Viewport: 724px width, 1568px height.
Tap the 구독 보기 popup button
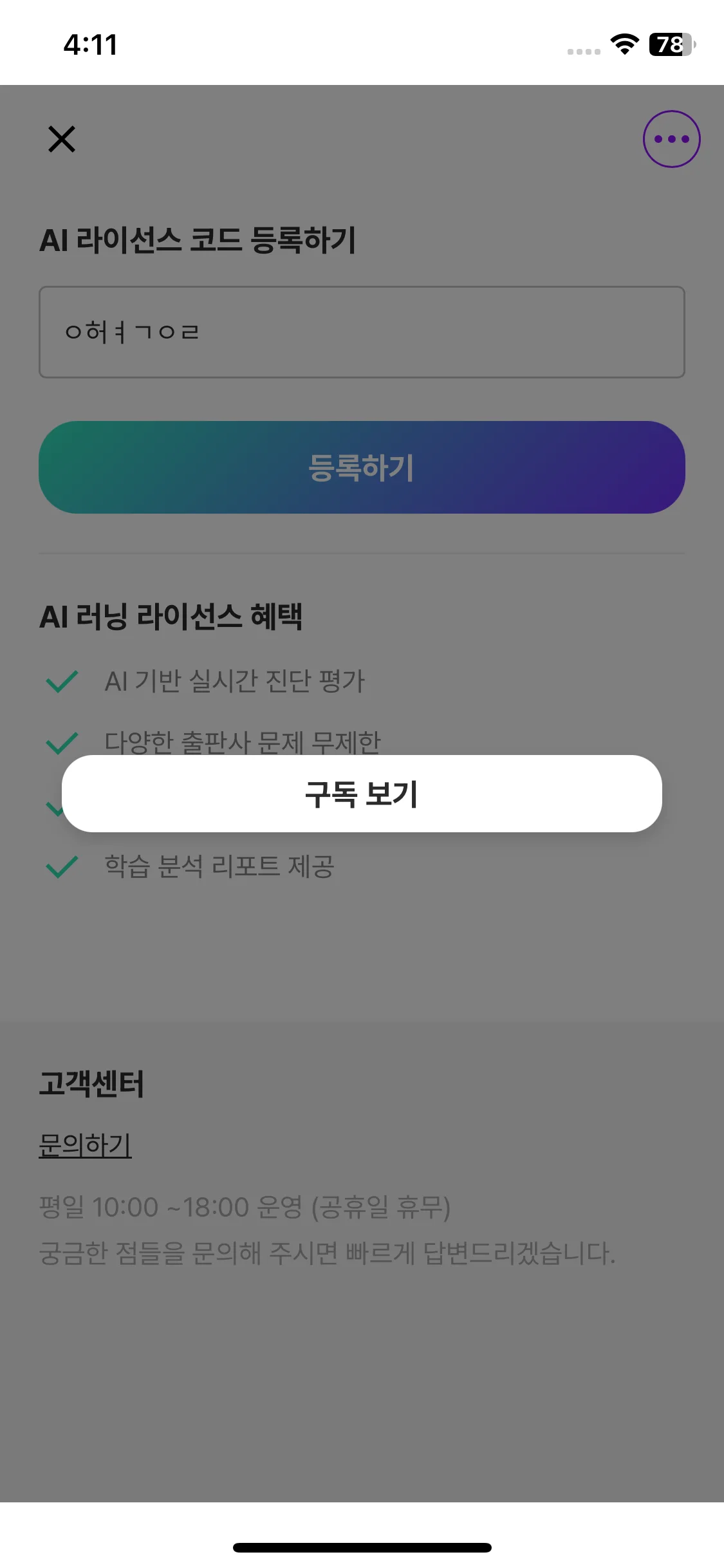pyautogui.click(x=362, y=794)
